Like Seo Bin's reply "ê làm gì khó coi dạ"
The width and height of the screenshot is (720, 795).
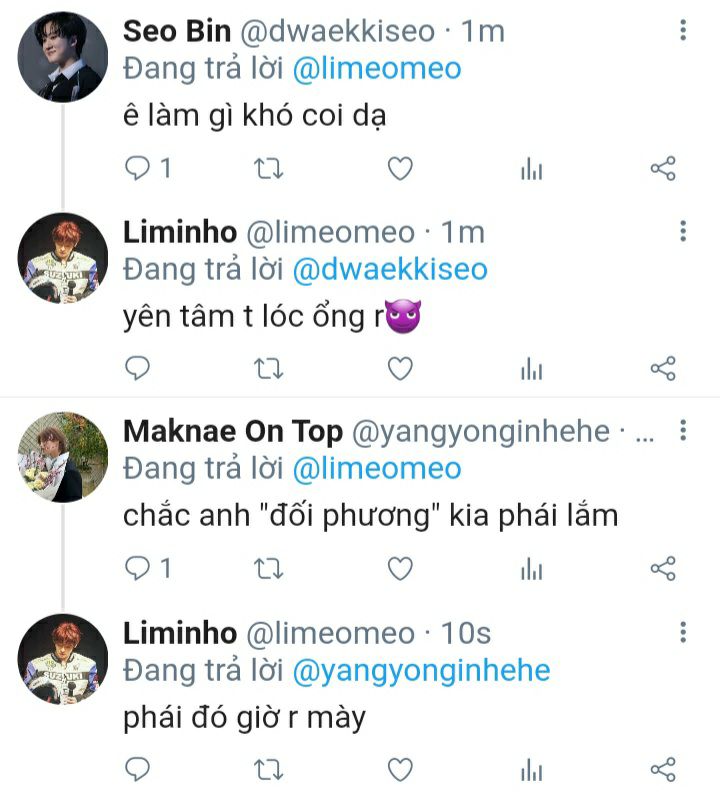click(x=400, y=169)
